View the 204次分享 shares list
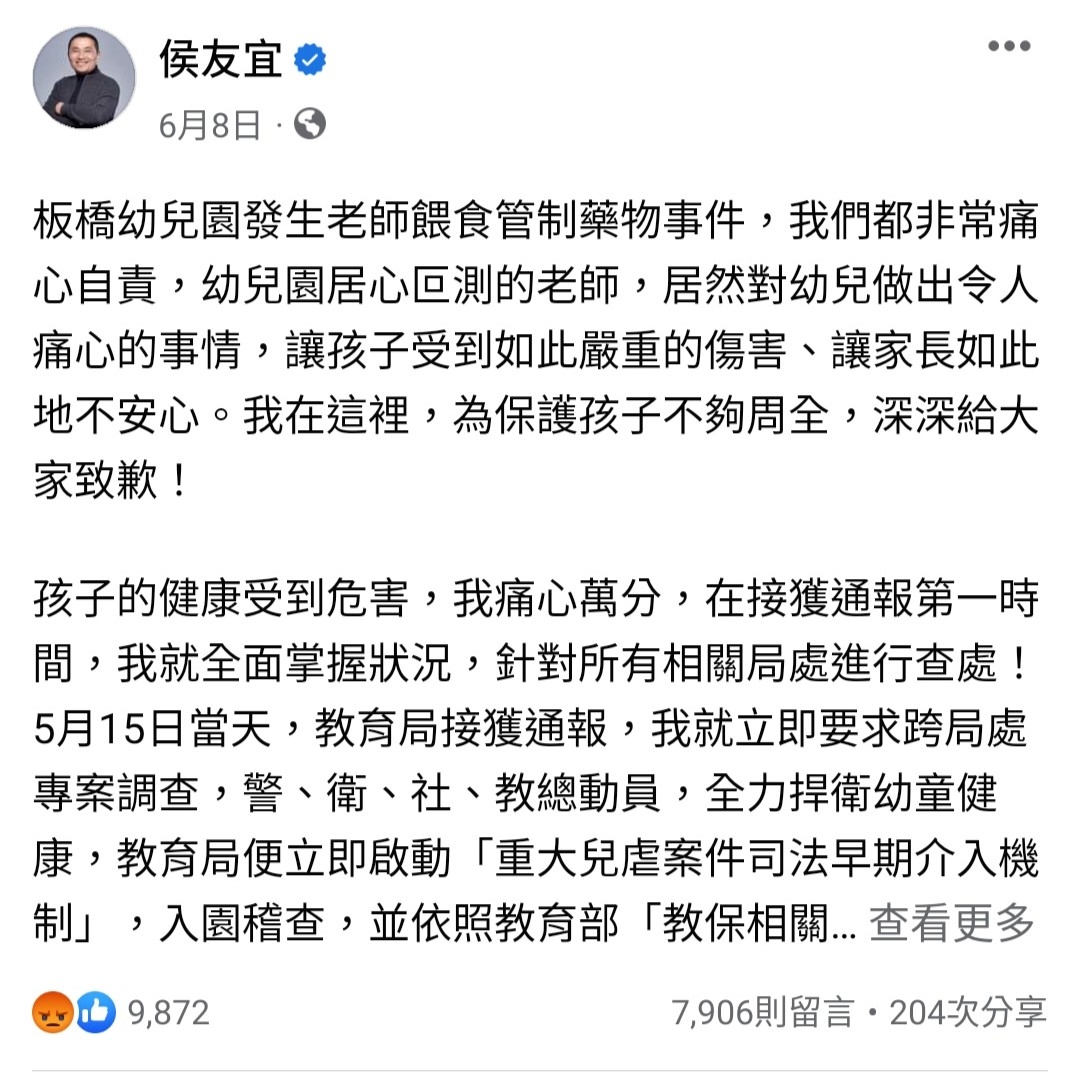The width and height of the screenshot is (1080, 1087). tap(968, 1013)
